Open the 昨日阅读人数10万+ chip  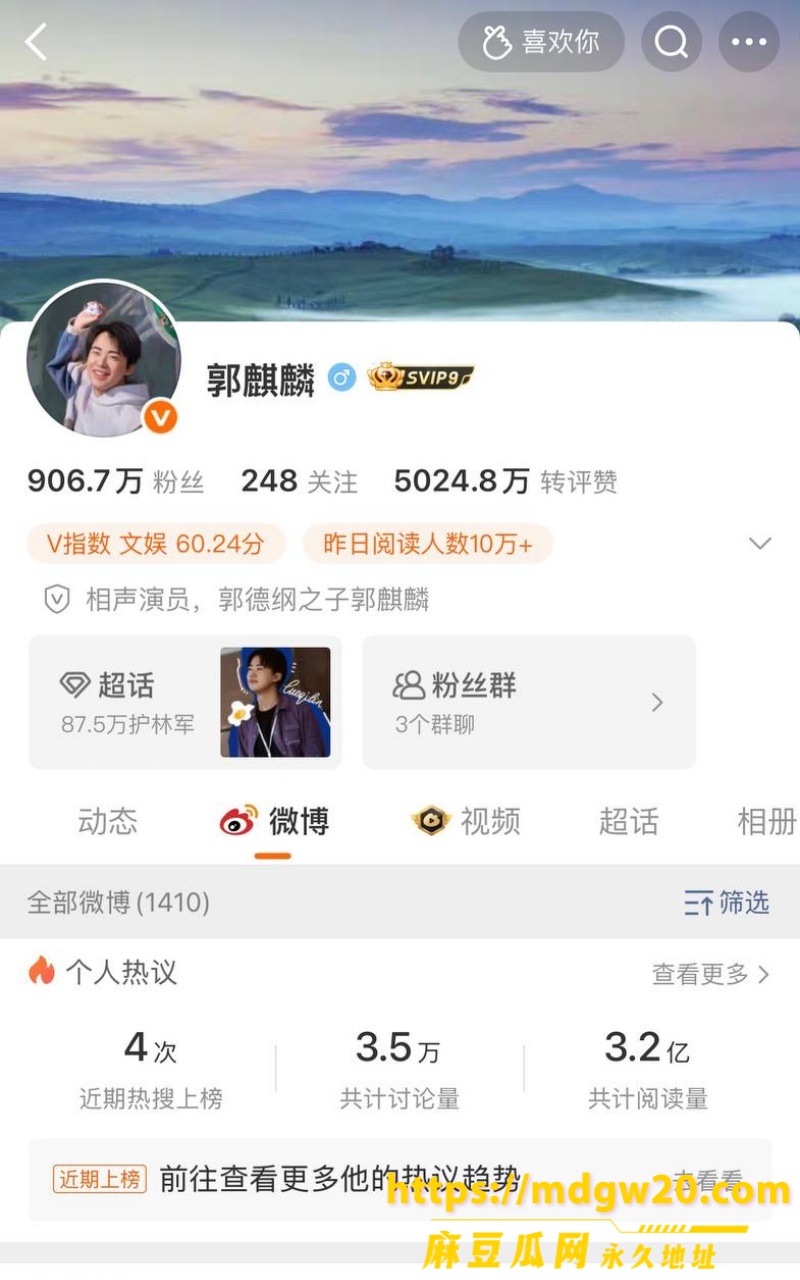pos(428,543)
